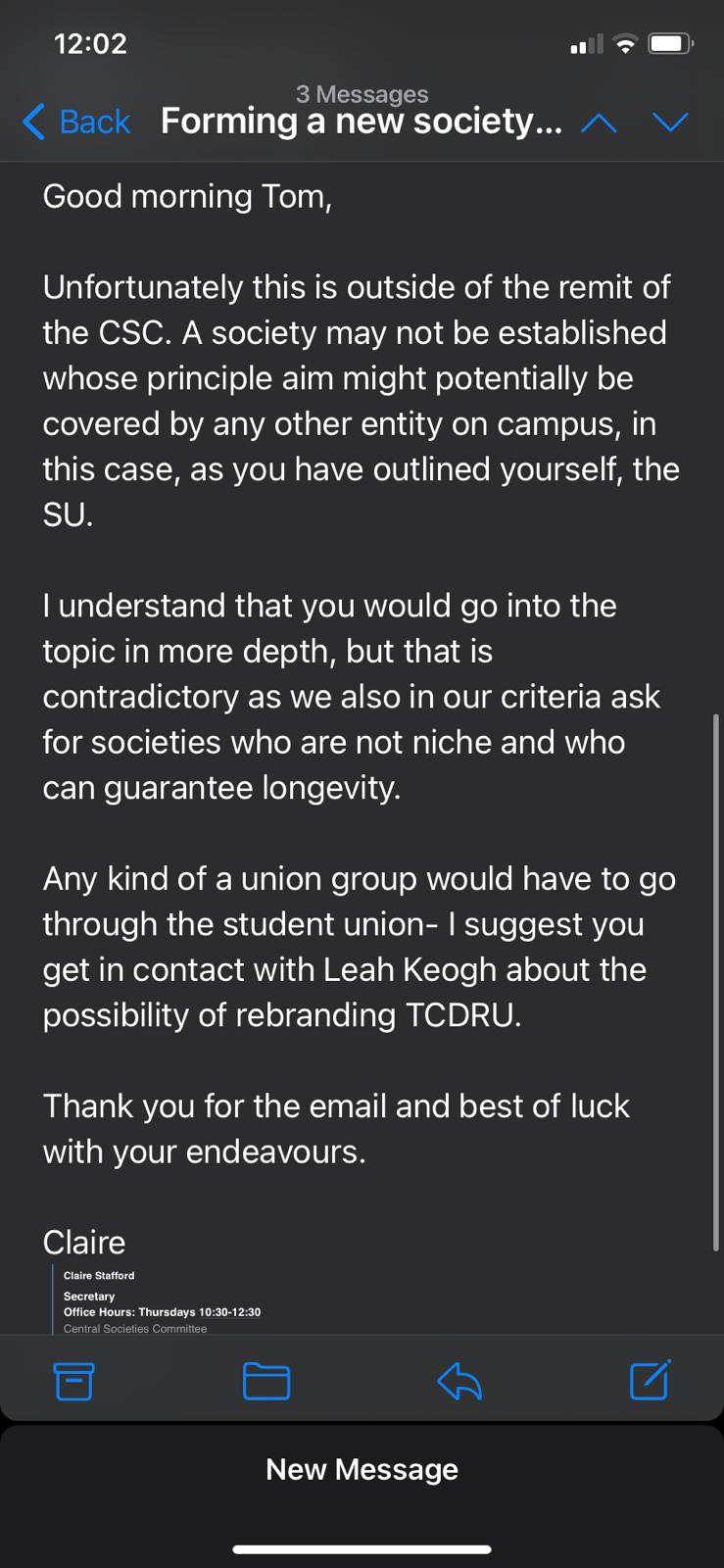Jump to the next message with down arrow
The width and height of the screenshot is (724, 1568).
click(671, 122)
